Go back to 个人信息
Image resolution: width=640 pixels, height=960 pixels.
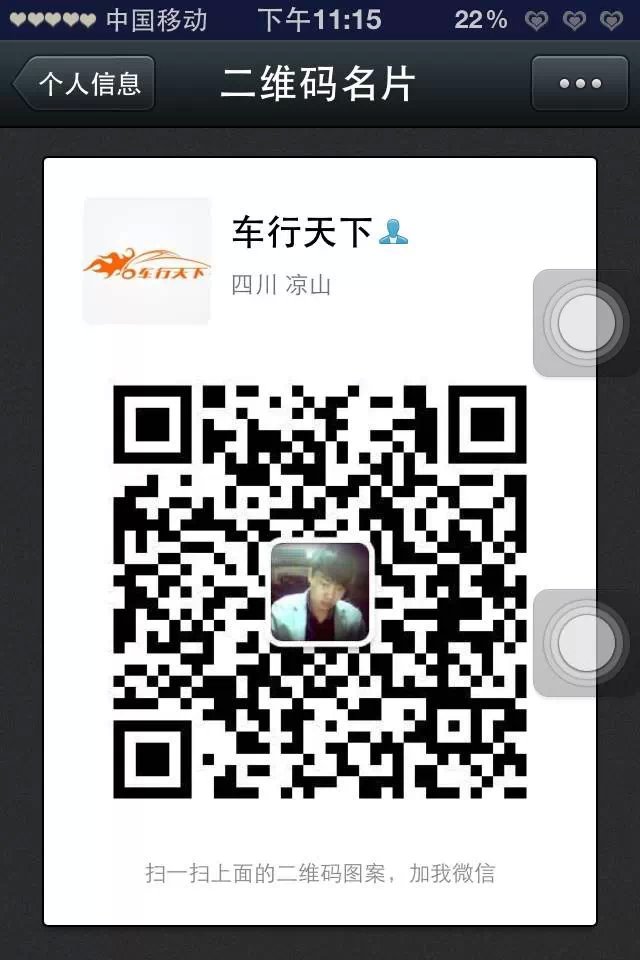coord(84,84)
